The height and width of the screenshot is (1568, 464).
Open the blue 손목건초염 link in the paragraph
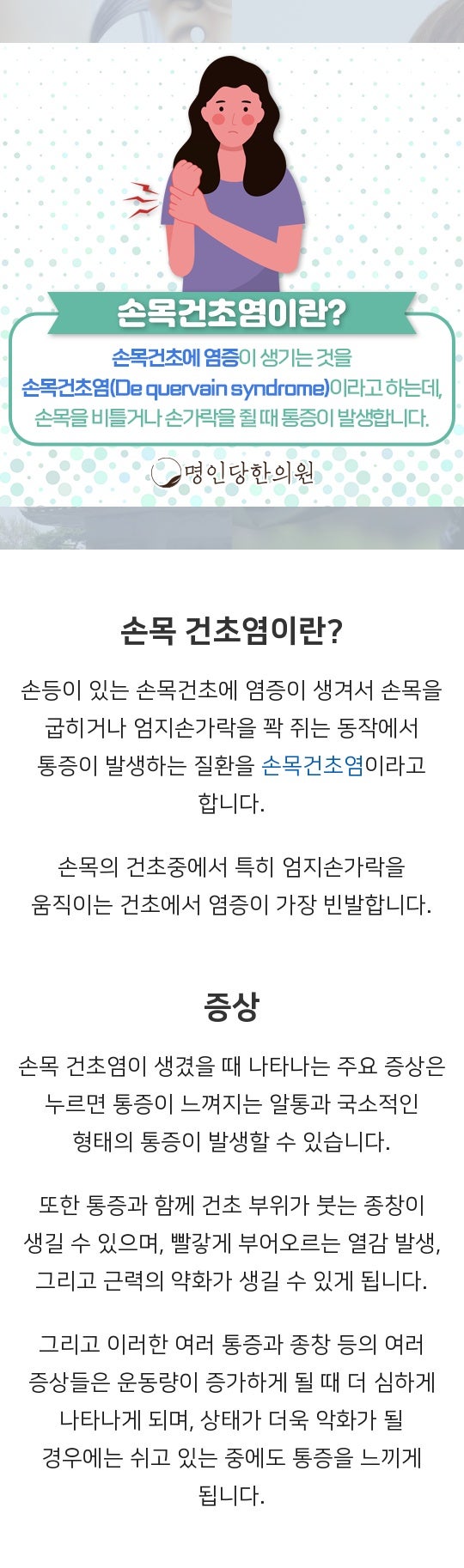click(x=312, y=765)
